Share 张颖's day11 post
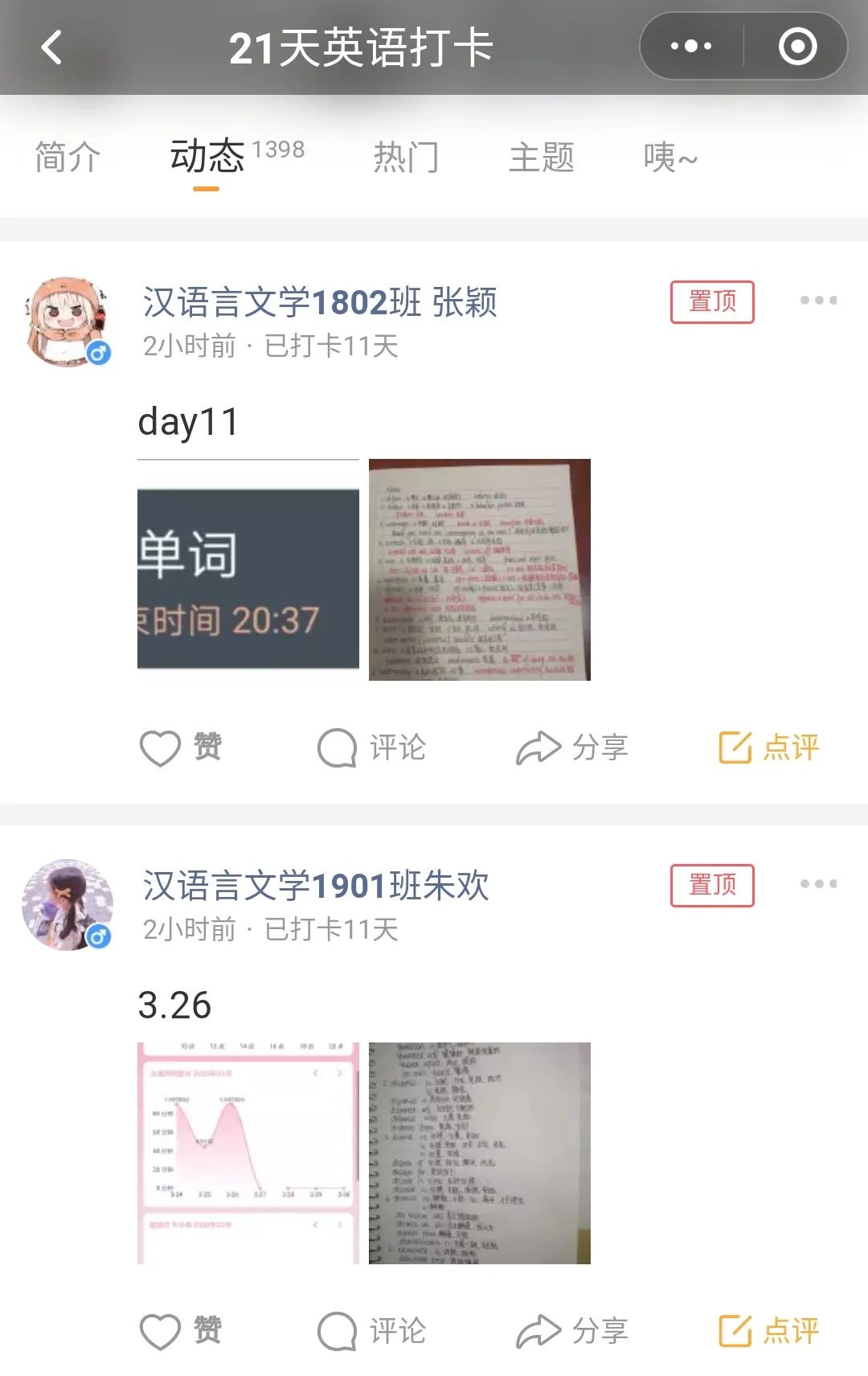The height and width of the screenshot is (1376, 868). (571, 747)
